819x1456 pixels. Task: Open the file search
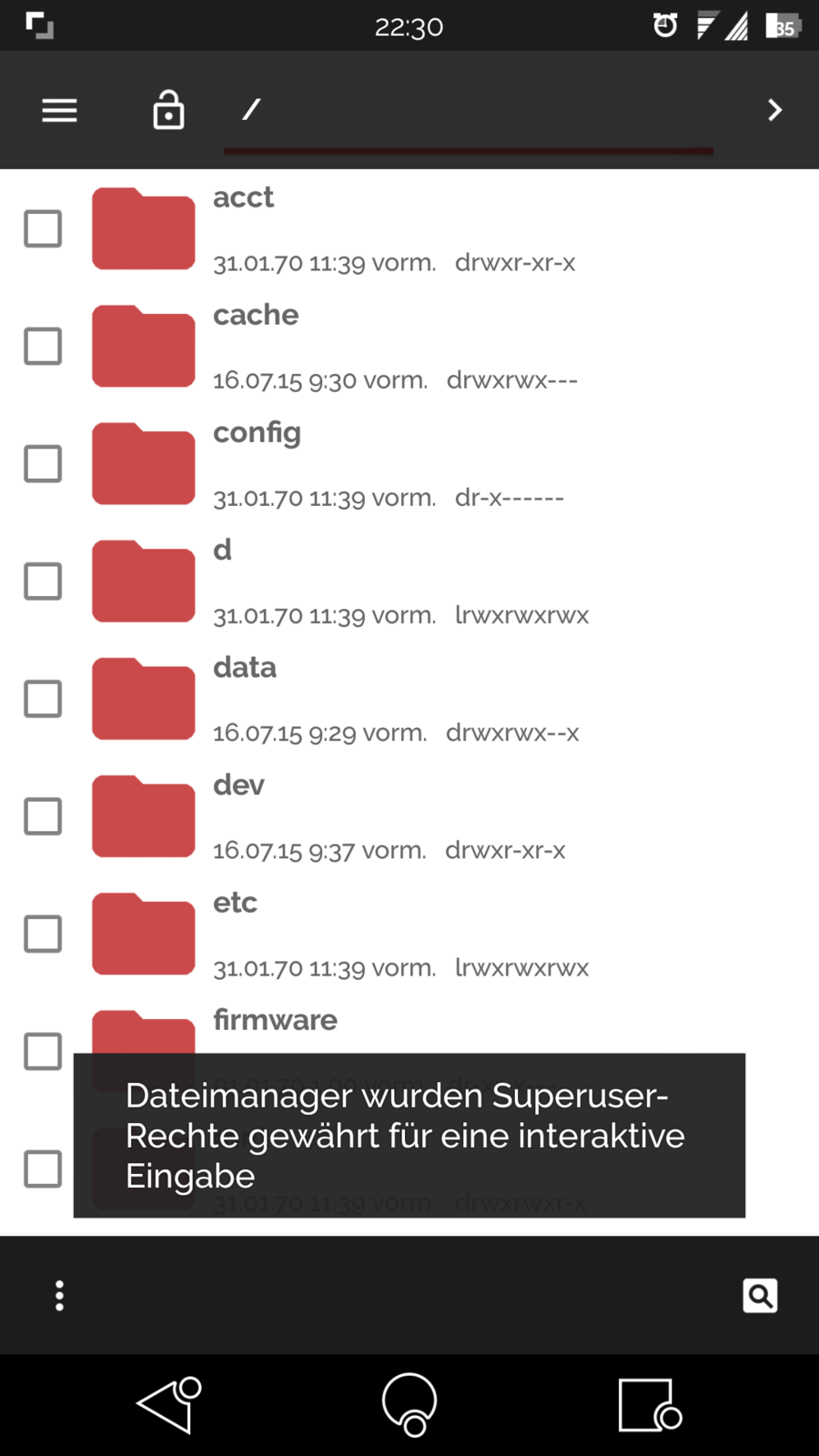(760, 1295)
